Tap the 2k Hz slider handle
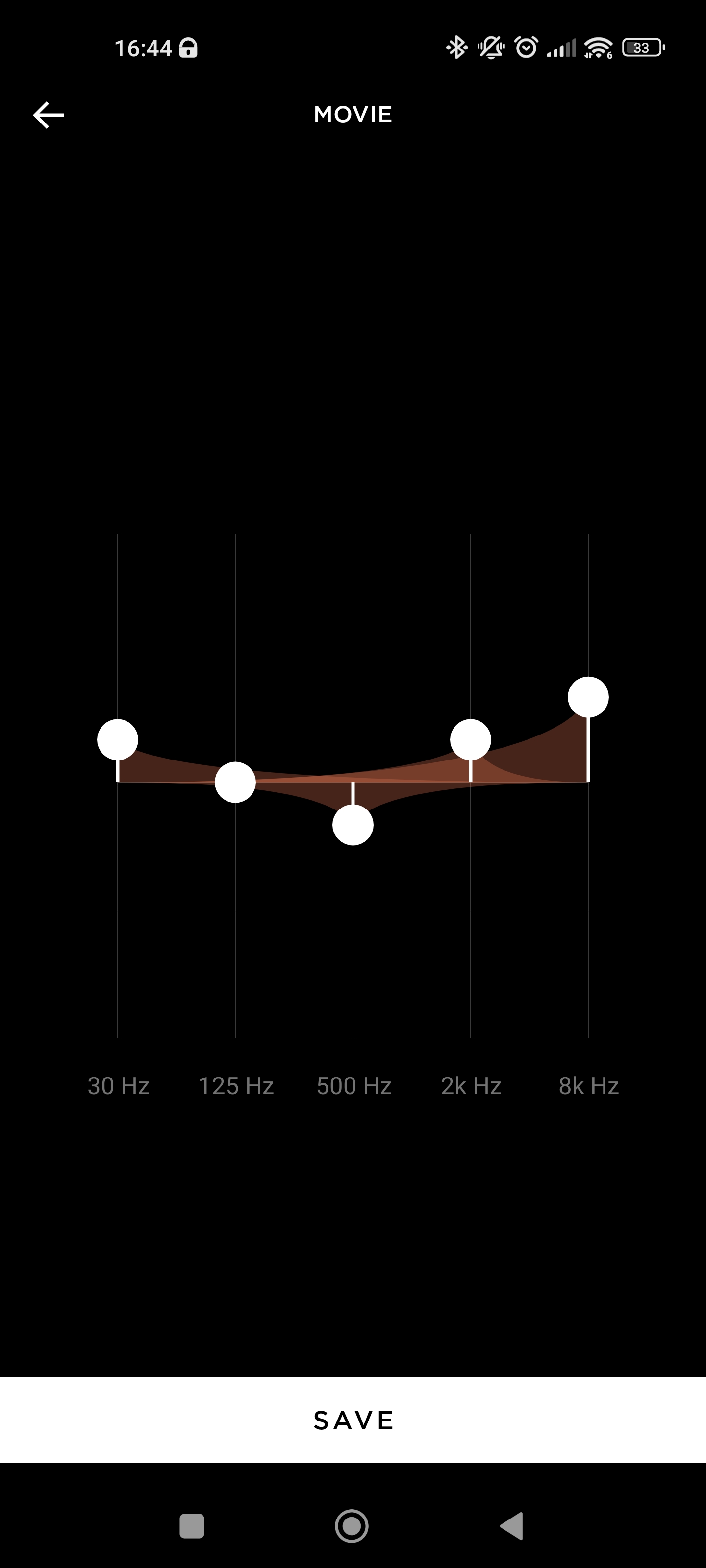706x1568 pixels. 470,739
